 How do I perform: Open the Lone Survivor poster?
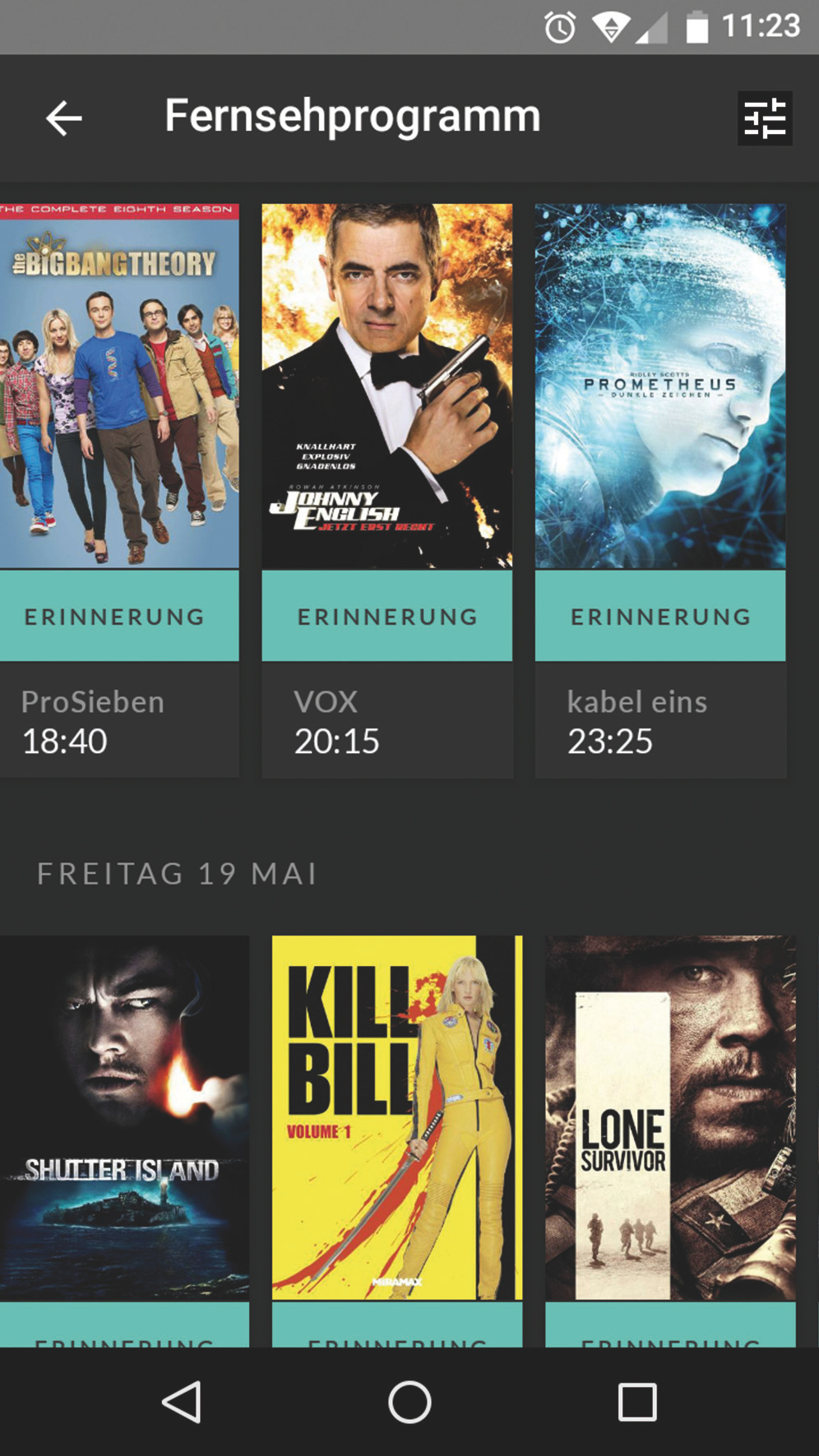pyautogui.click(x=670, y=1118)
